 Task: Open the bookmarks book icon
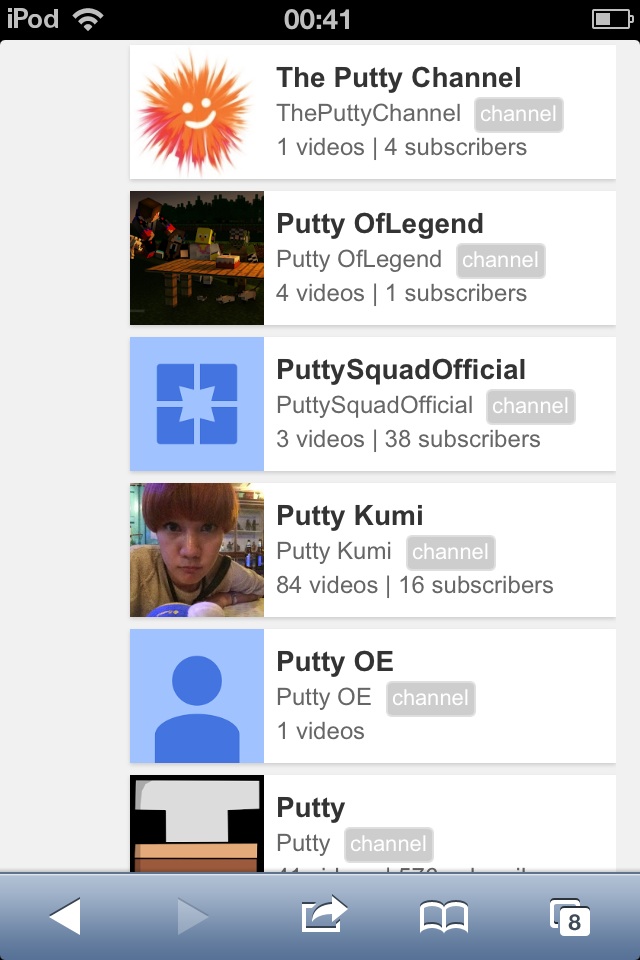click(x=443, y=916)
